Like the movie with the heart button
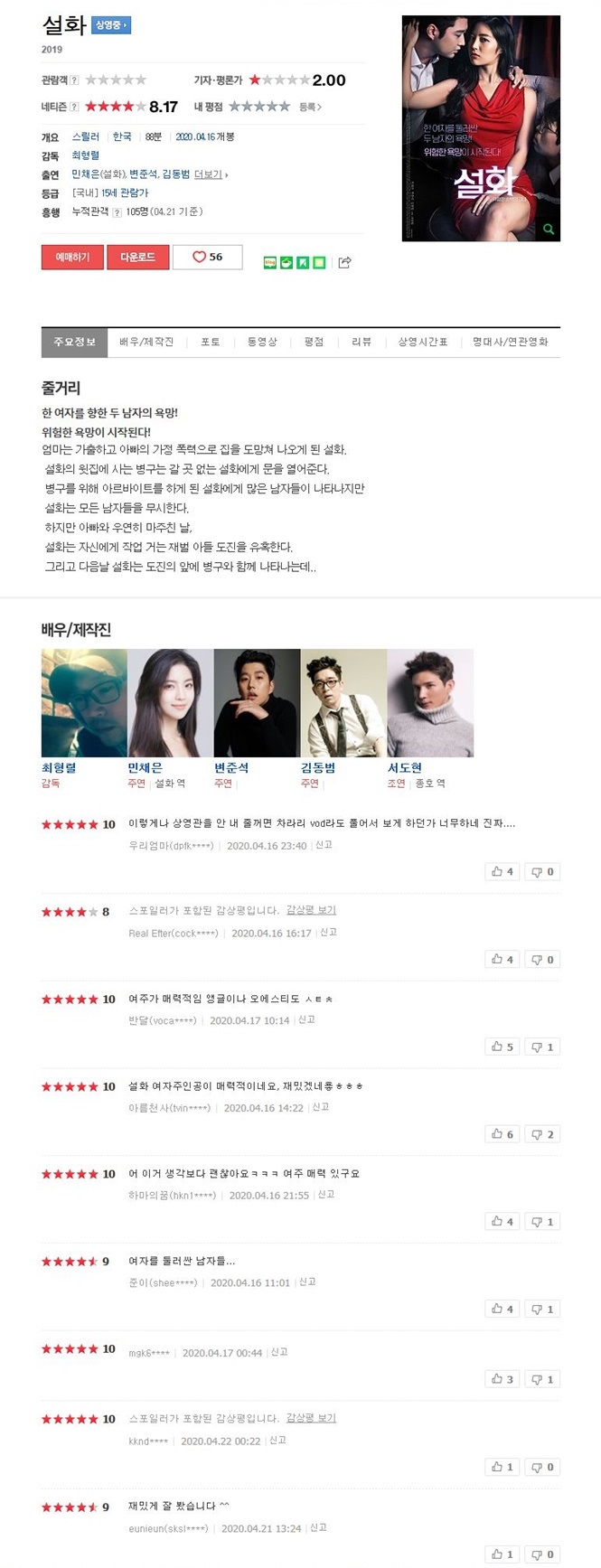The width and height of the screenshot is (601, 1568). tap(207, 258)
